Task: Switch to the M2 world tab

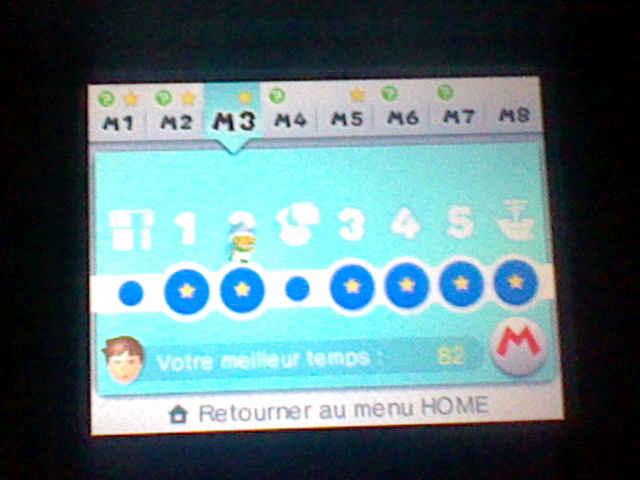Action: (176, 120)
